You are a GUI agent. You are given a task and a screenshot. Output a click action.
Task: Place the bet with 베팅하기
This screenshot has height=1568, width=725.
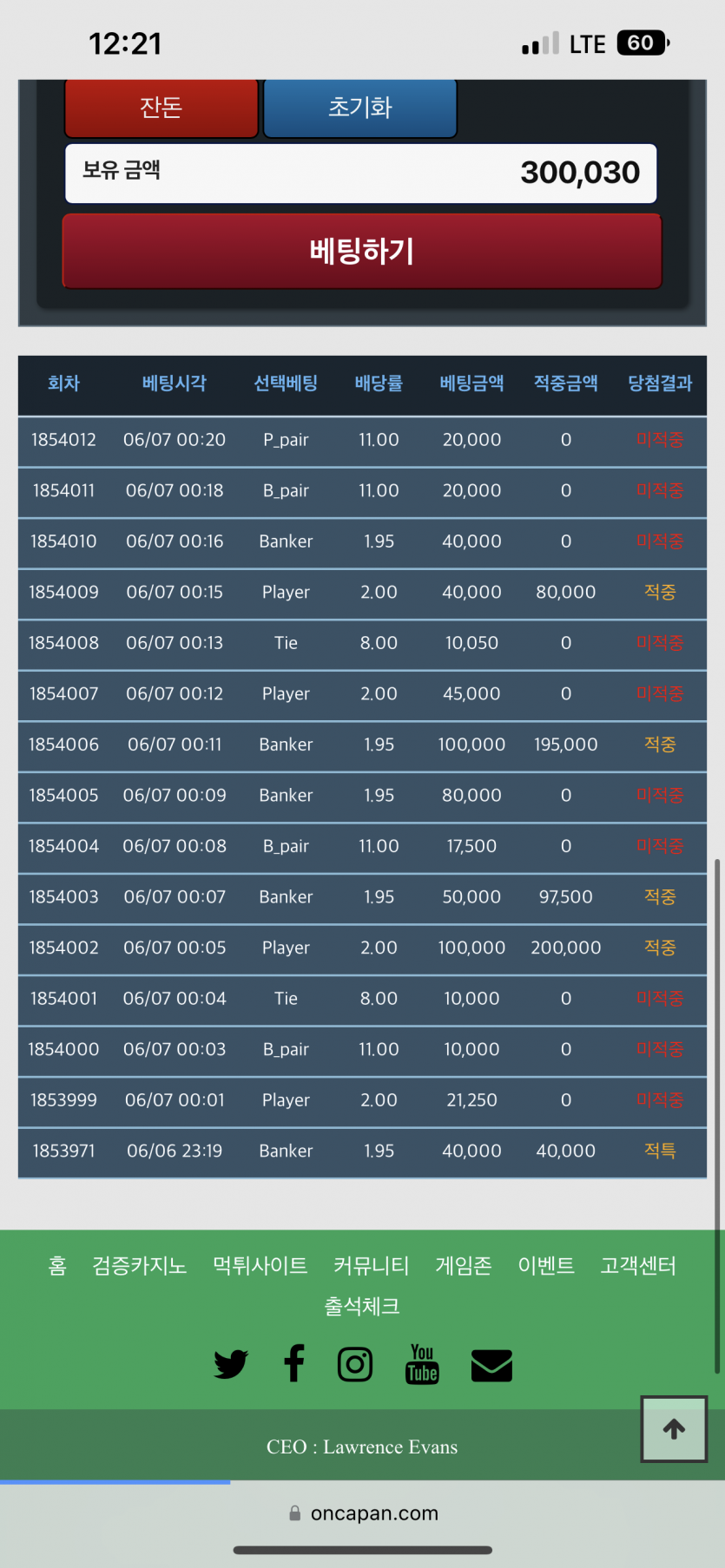coord(362,252)
